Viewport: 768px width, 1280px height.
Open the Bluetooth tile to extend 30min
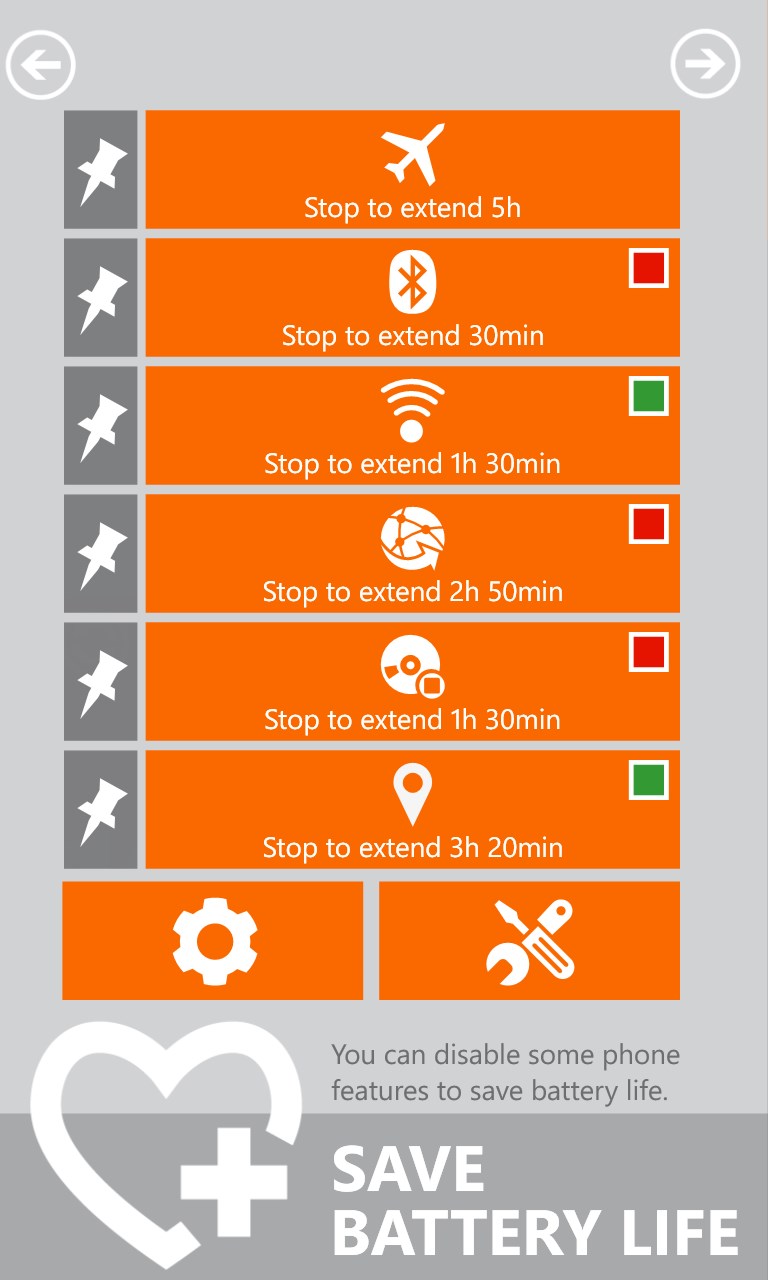pos(412,298)
